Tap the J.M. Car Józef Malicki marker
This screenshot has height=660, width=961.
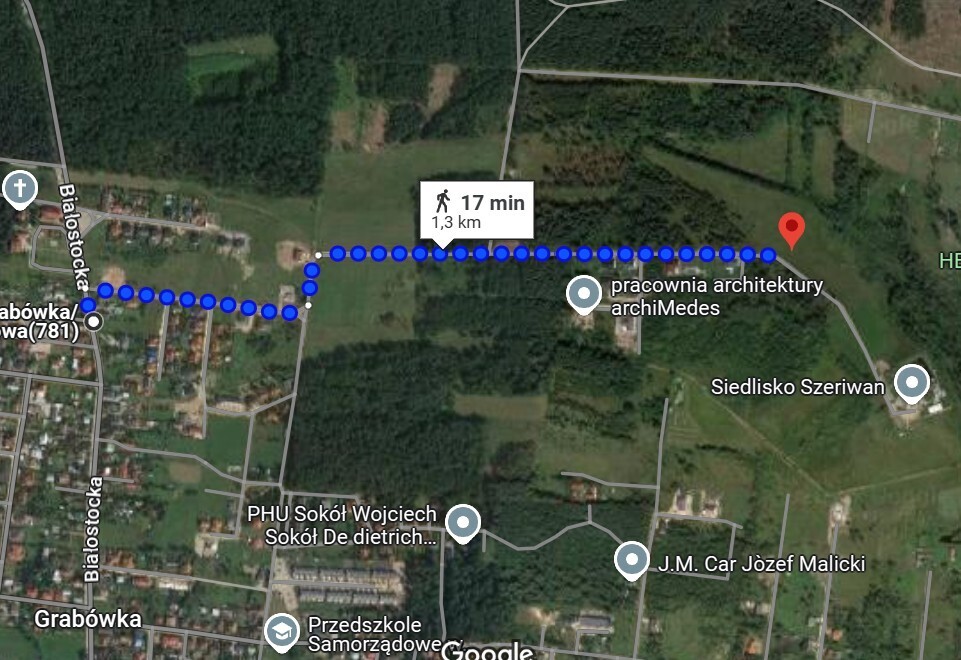(x=632, y=561)
